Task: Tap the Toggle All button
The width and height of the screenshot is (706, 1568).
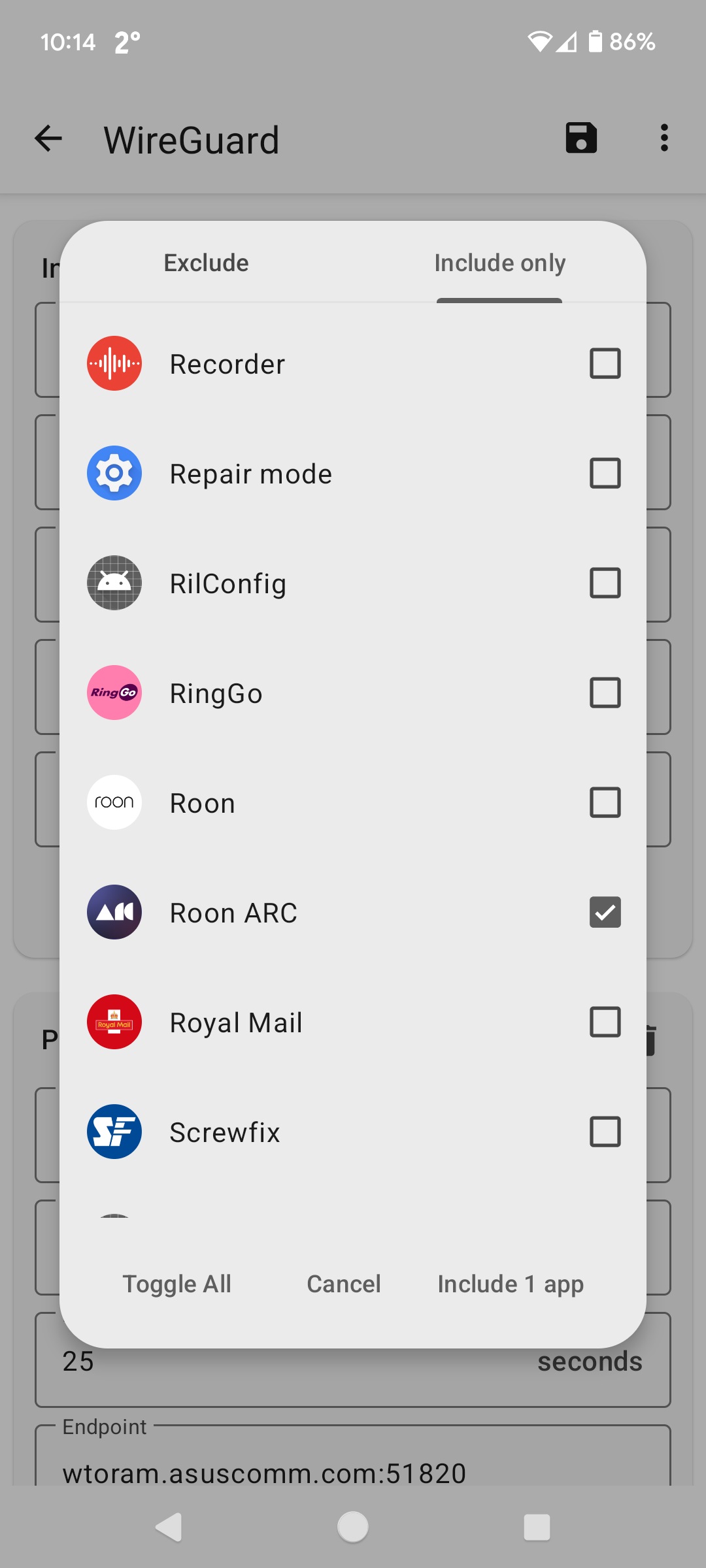Action: click(177, 1284)
